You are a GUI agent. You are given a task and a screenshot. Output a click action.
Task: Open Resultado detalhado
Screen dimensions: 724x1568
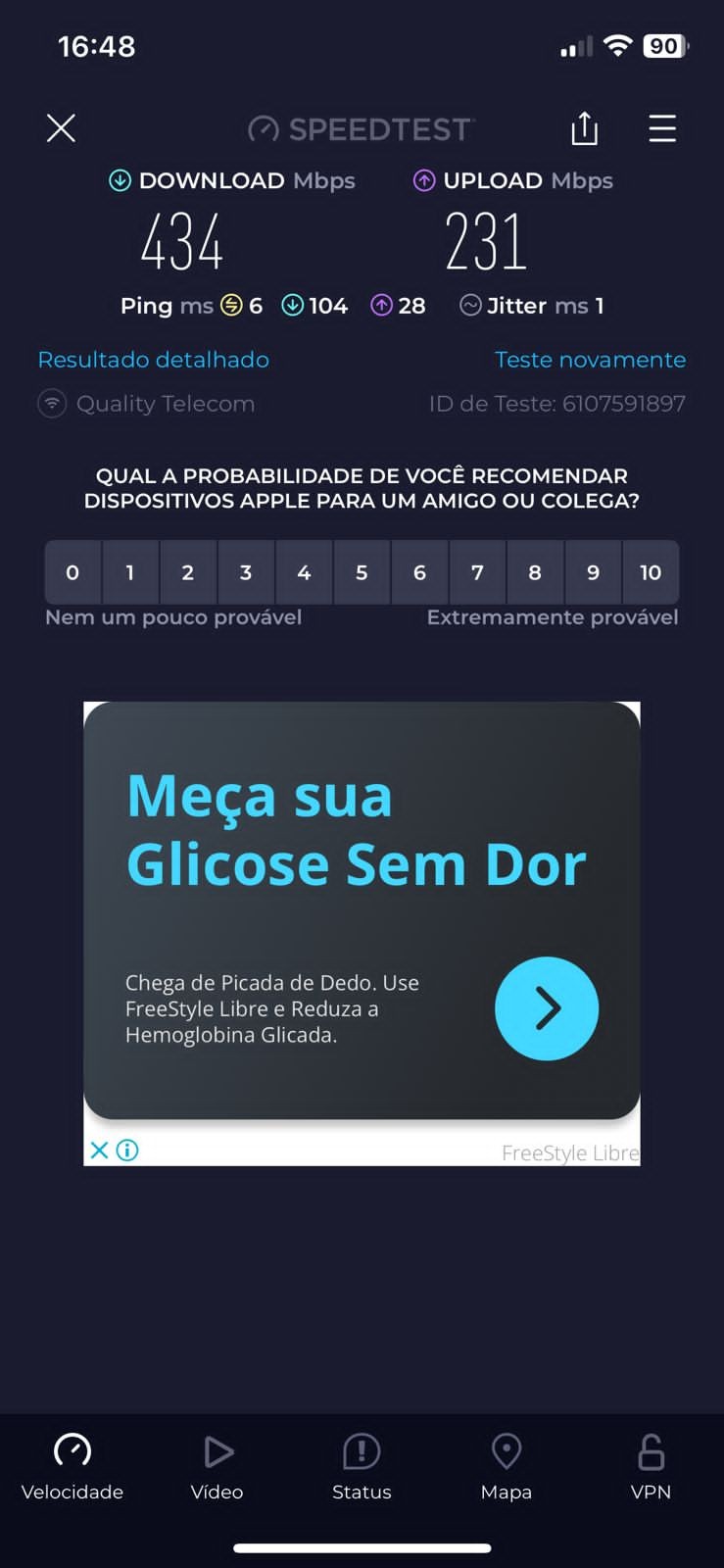[153, 360]
